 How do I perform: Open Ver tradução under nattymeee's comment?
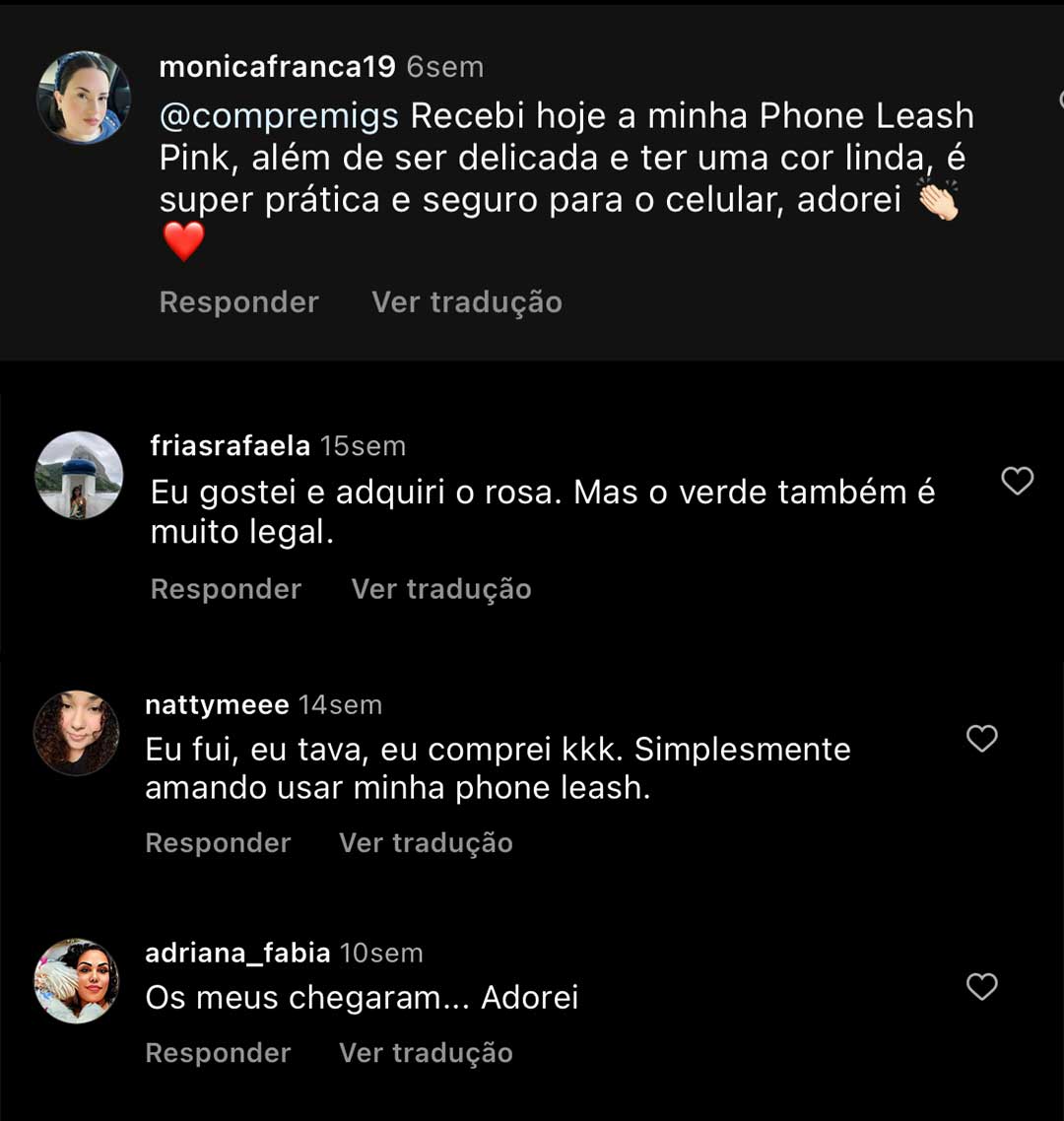(x=426, y=842)
